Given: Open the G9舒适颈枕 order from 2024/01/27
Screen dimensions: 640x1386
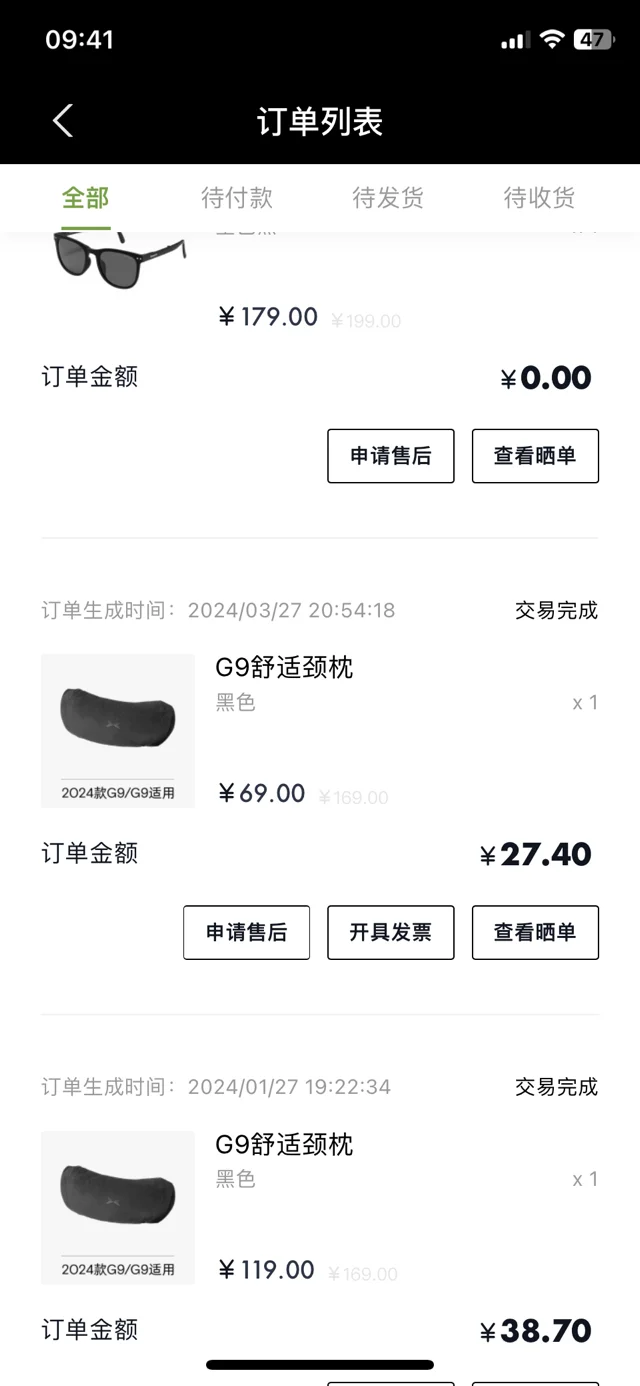Looking at the screenshot, I should pyautogui.click(x=320, y=1208).
